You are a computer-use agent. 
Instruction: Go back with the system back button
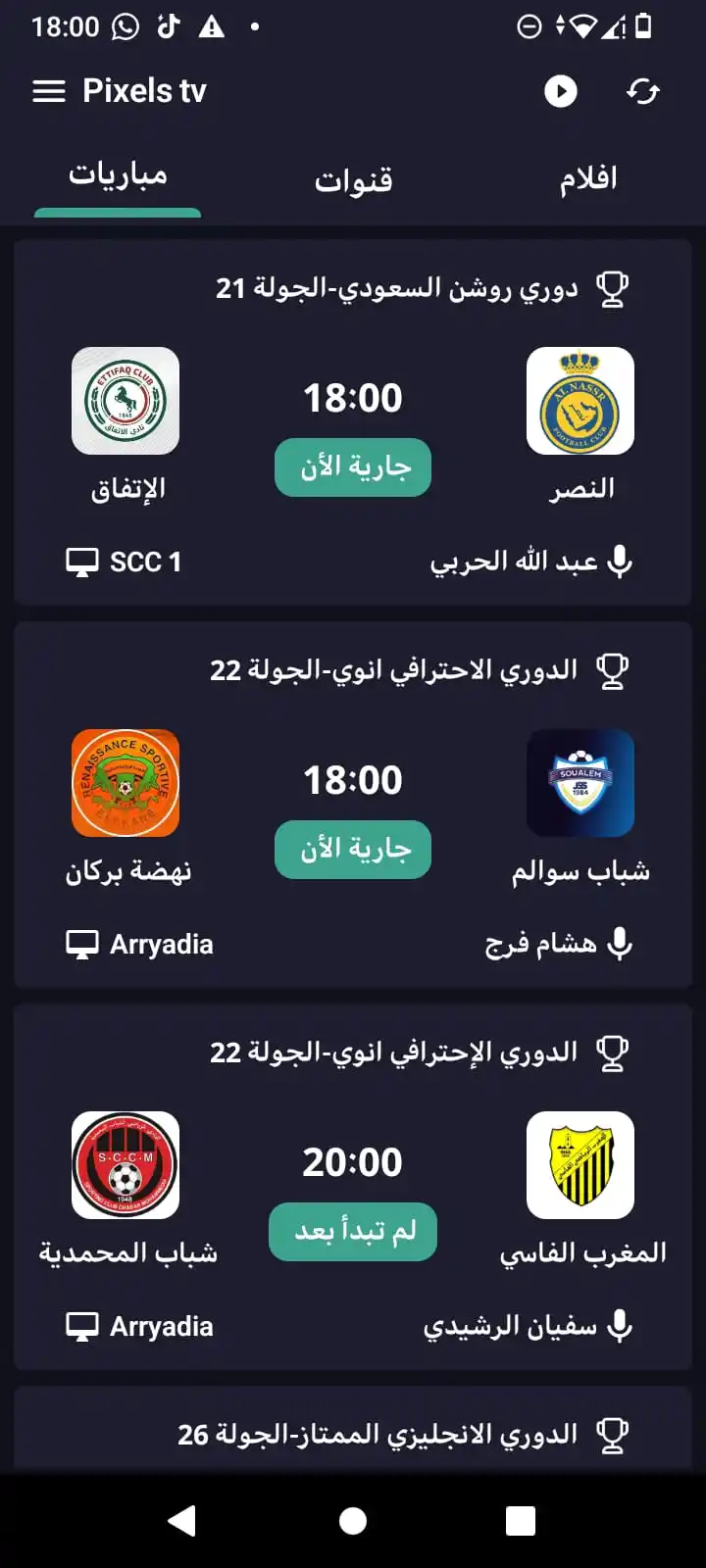pyautogui.click(x=182, y=1520)
